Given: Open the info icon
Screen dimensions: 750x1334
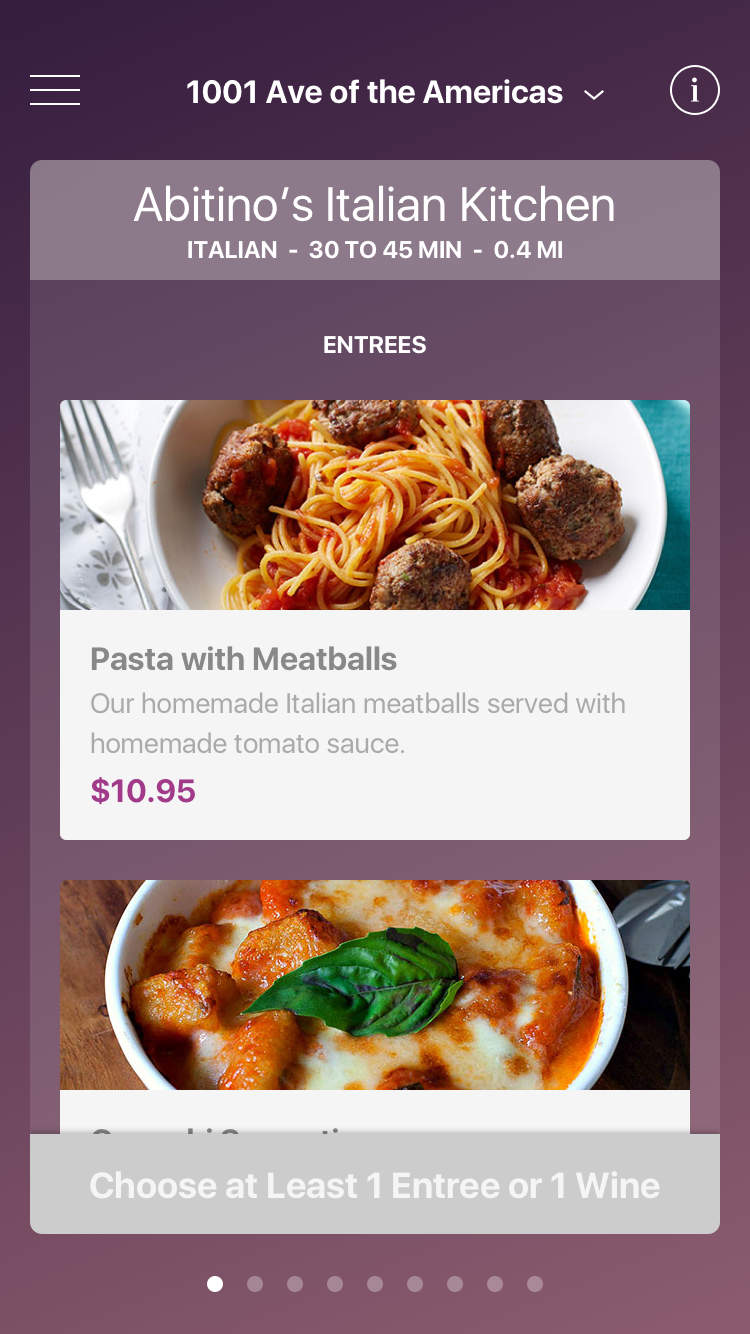Looking at the screenshot, I should (x=694, y=91).
